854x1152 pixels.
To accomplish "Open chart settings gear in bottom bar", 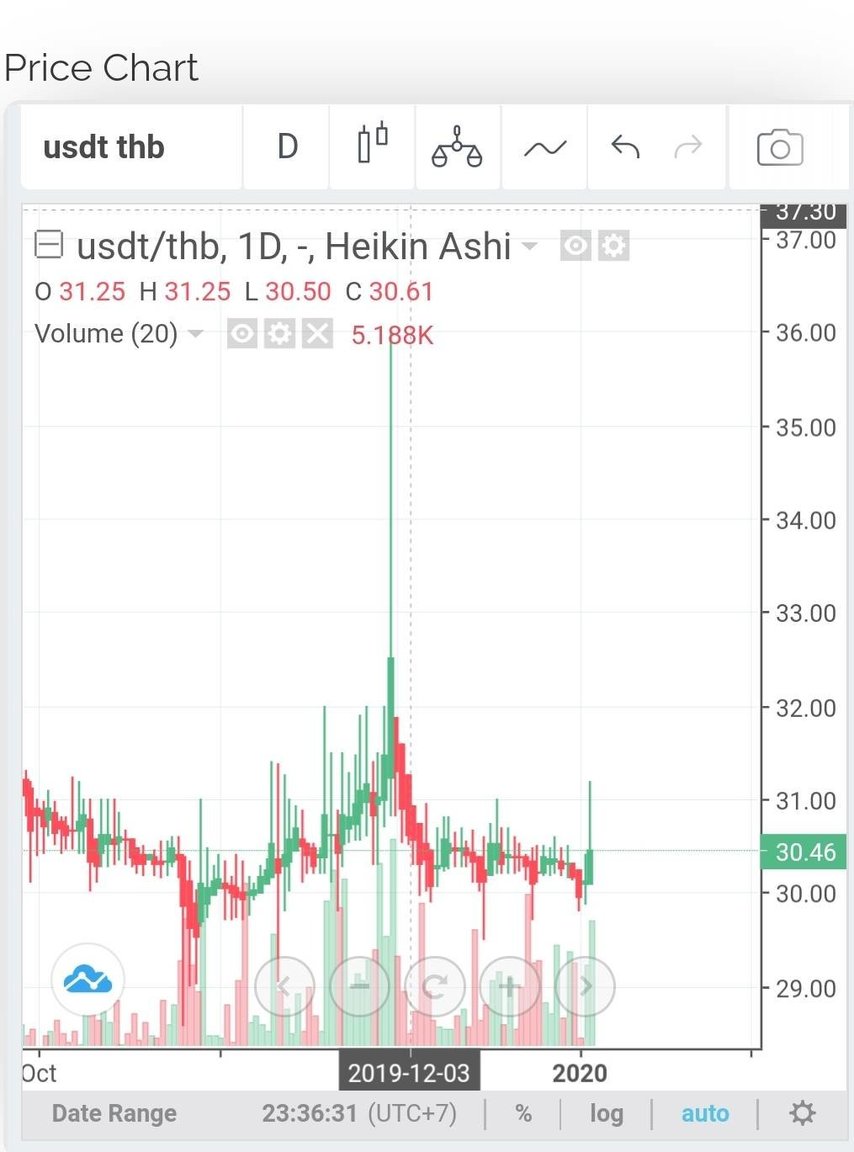I will click(x=802, y=1114).
